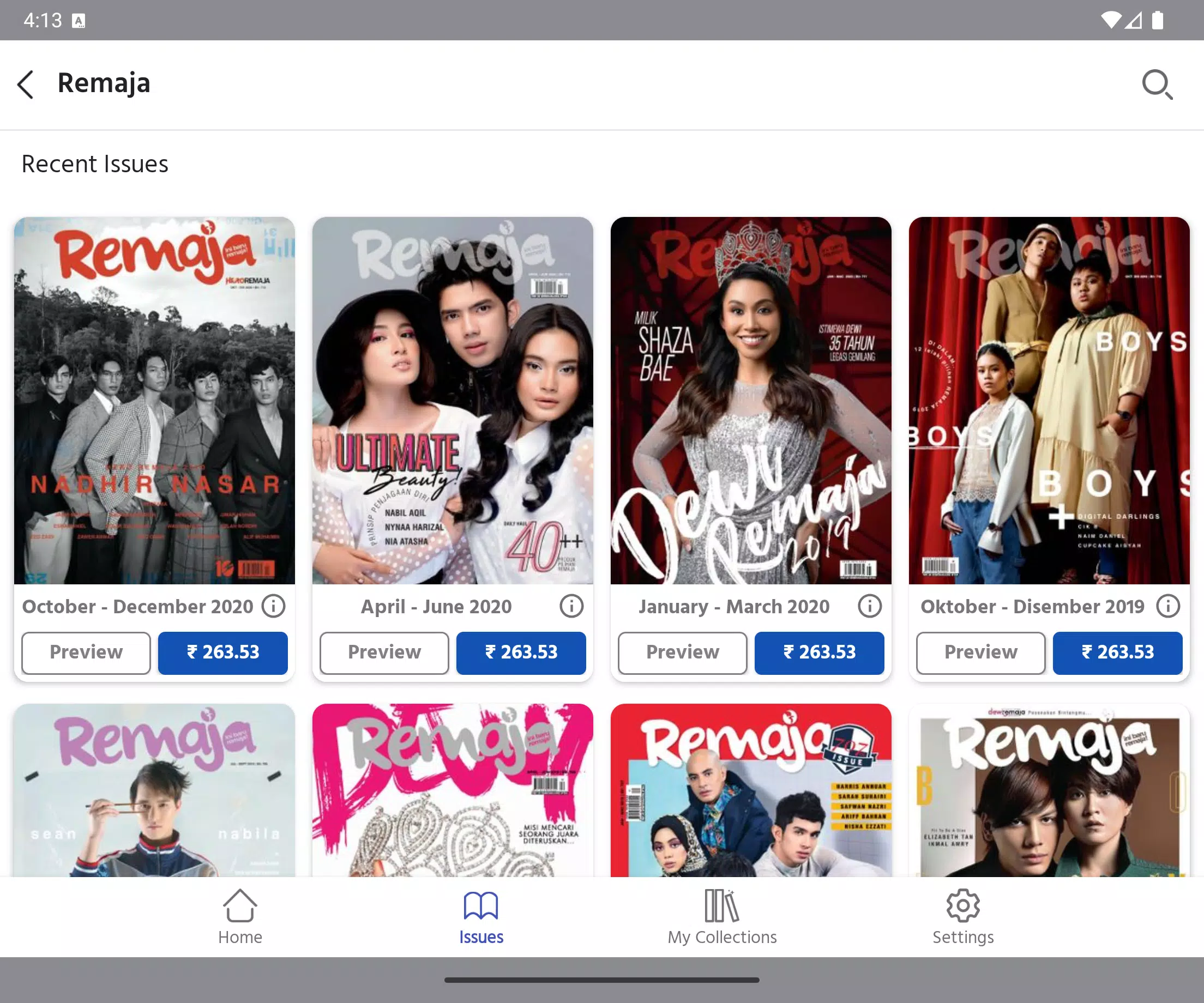This screenshot has height=1003, width=1204.
Task: Open October - December 2020 issue cover
Action: point(154,400)
